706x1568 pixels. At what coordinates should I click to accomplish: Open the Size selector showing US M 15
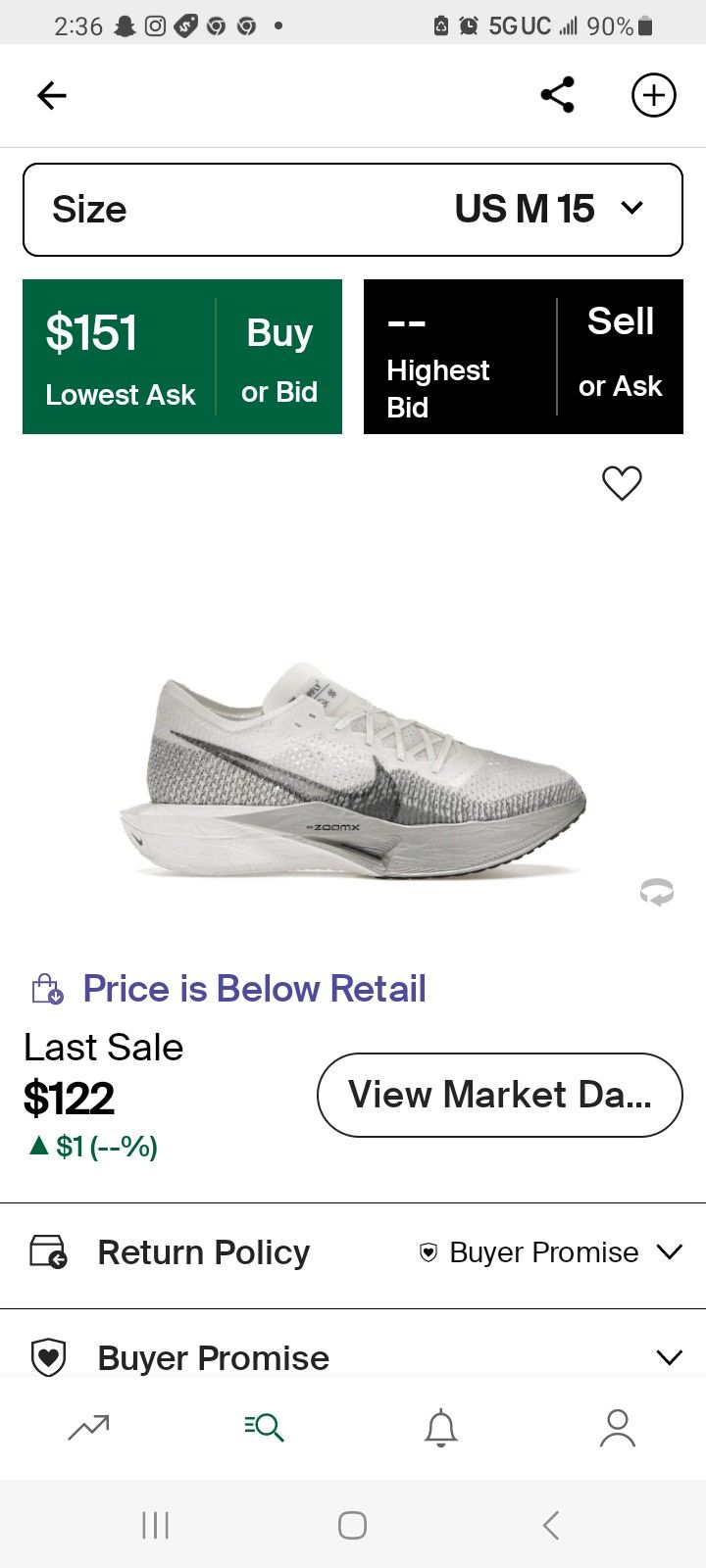tap(351, 209)
